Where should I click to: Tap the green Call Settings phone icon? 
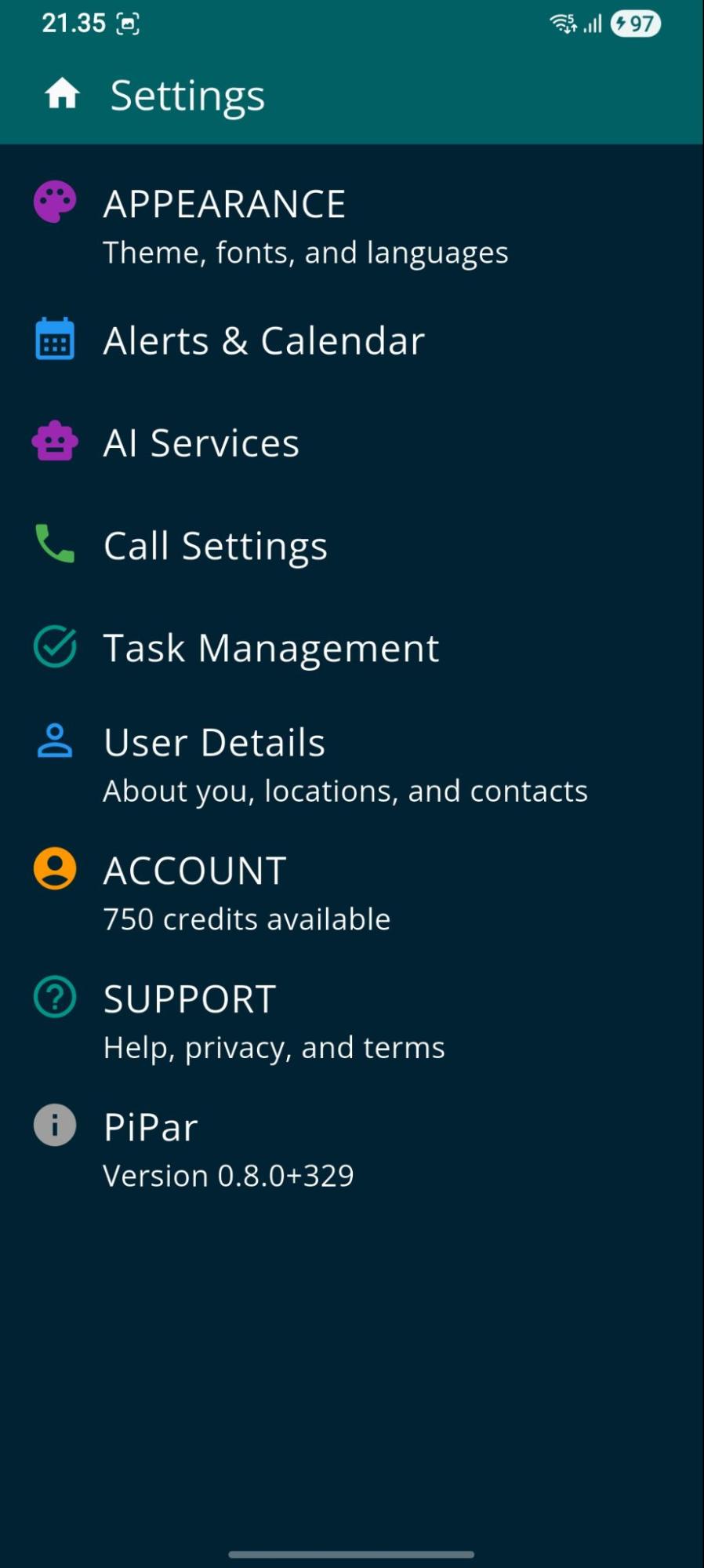[54, 544]
